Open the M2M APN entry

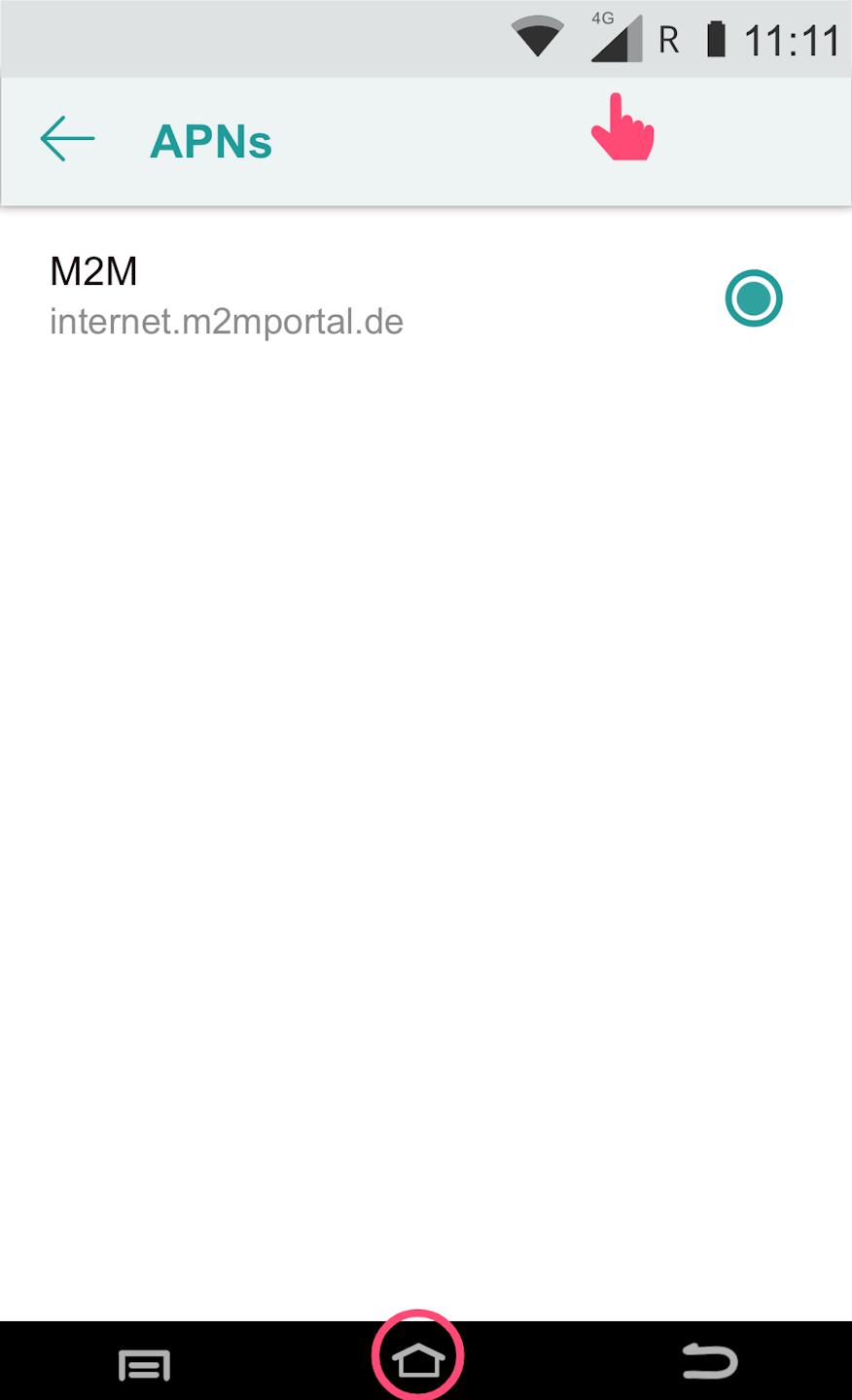point(227,297)
